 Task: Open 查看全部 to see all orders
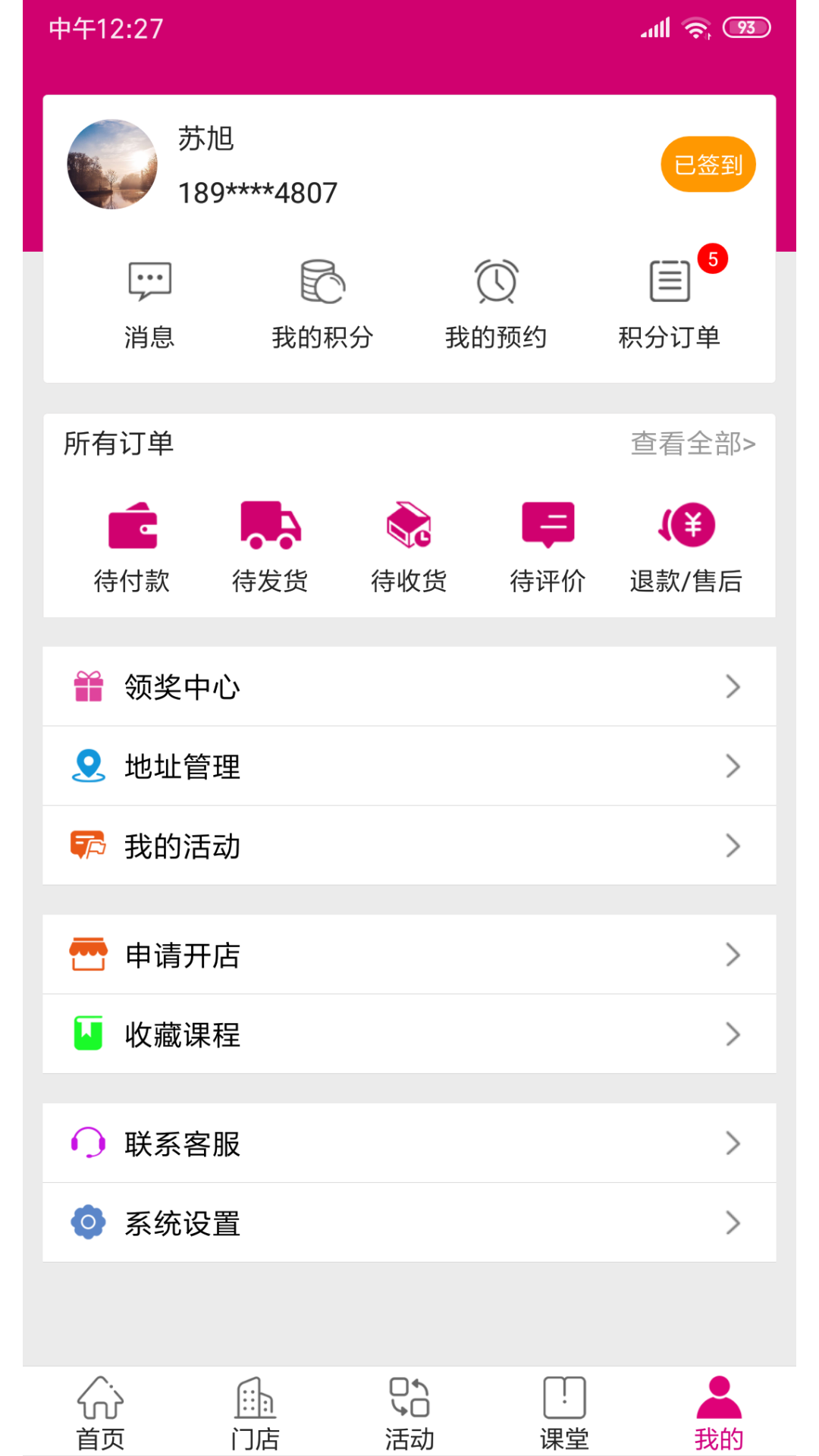click(692, 445)
